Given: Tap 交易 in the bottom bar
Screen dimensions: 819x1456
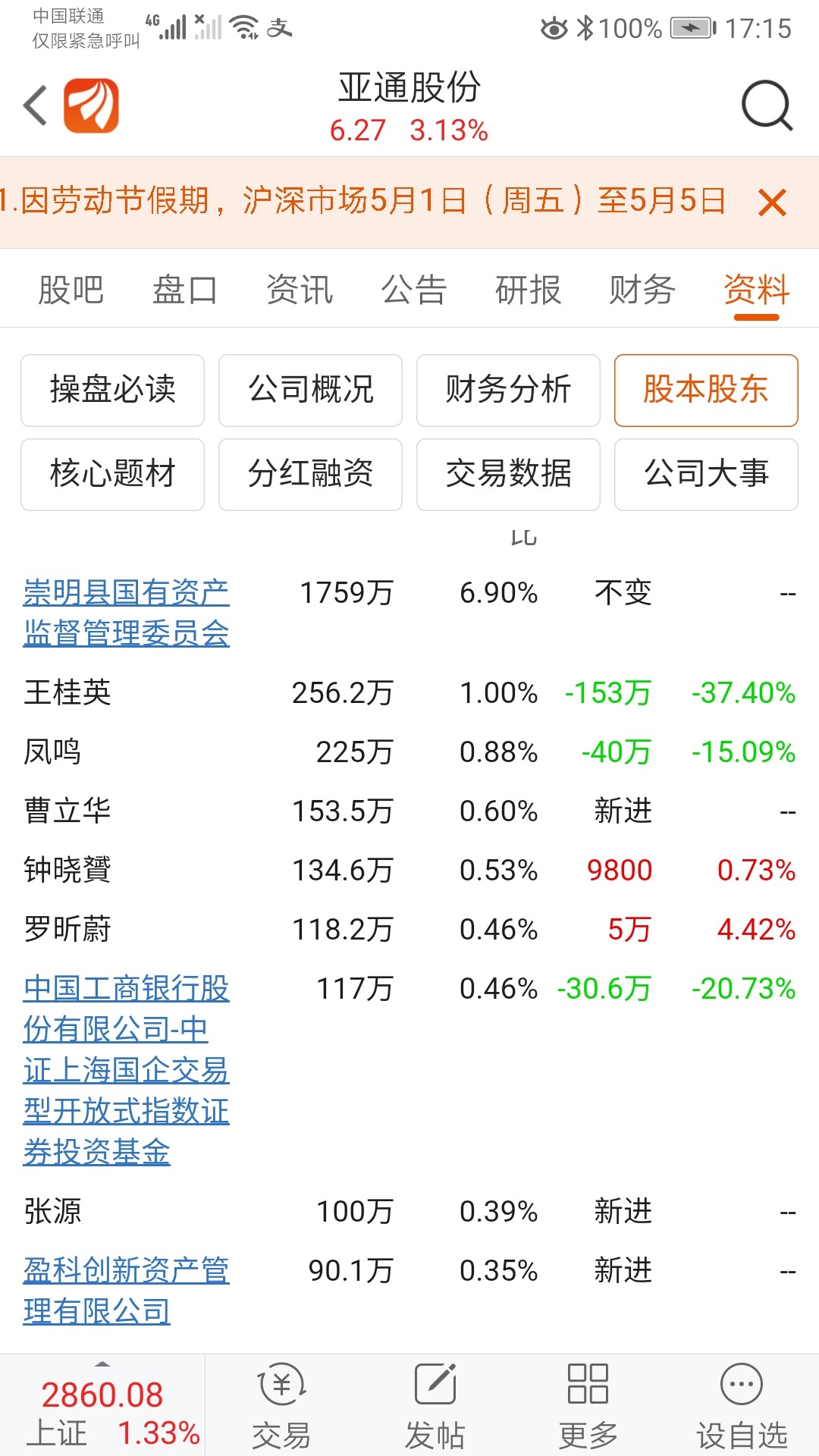Looking at the screenshot, I should pyautogui.click(x=281, y=1406).
